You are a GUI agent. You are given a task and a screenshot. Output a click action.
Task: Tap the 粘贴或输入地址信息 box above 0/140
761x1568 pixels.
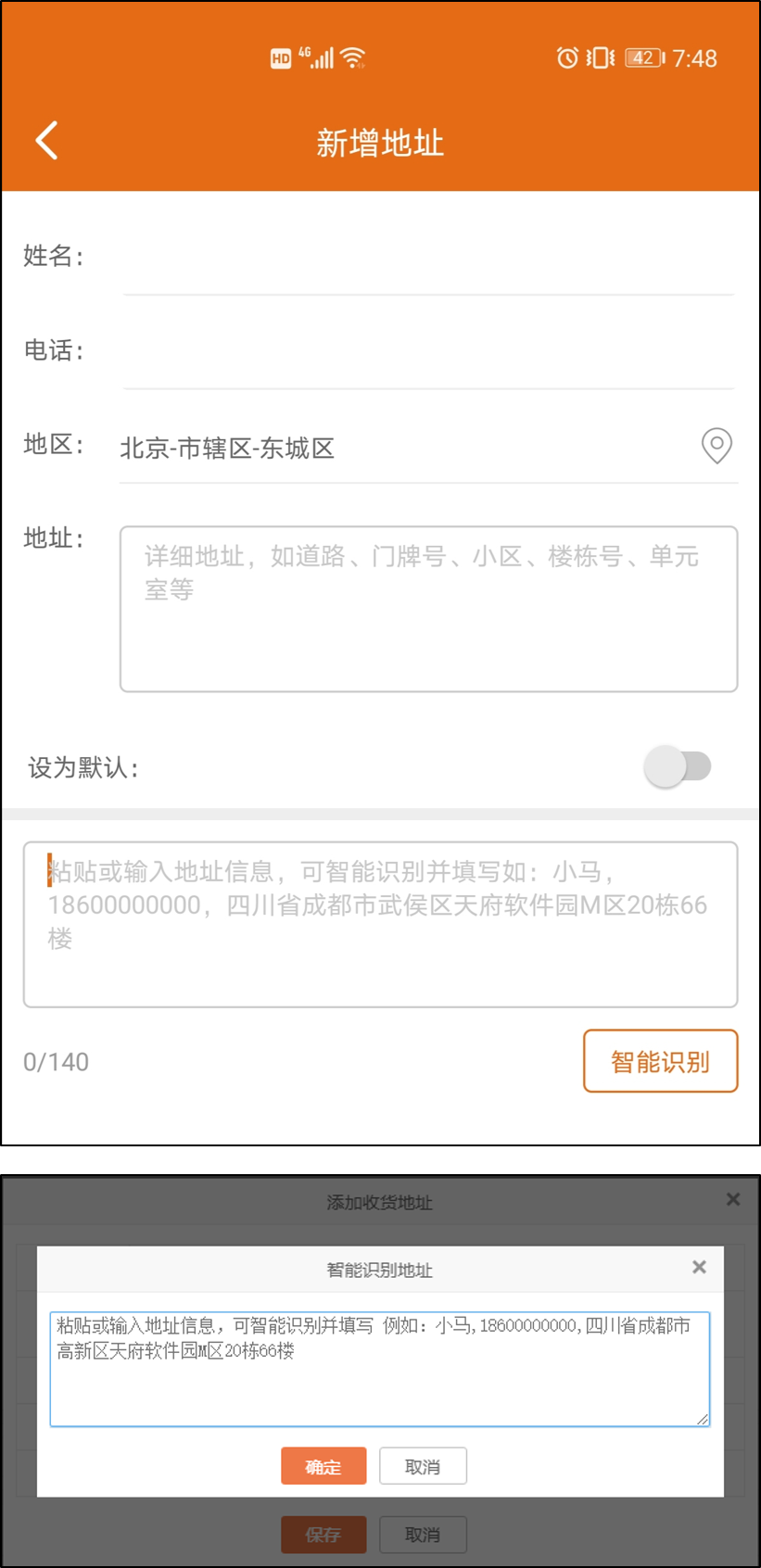(380, 924)
